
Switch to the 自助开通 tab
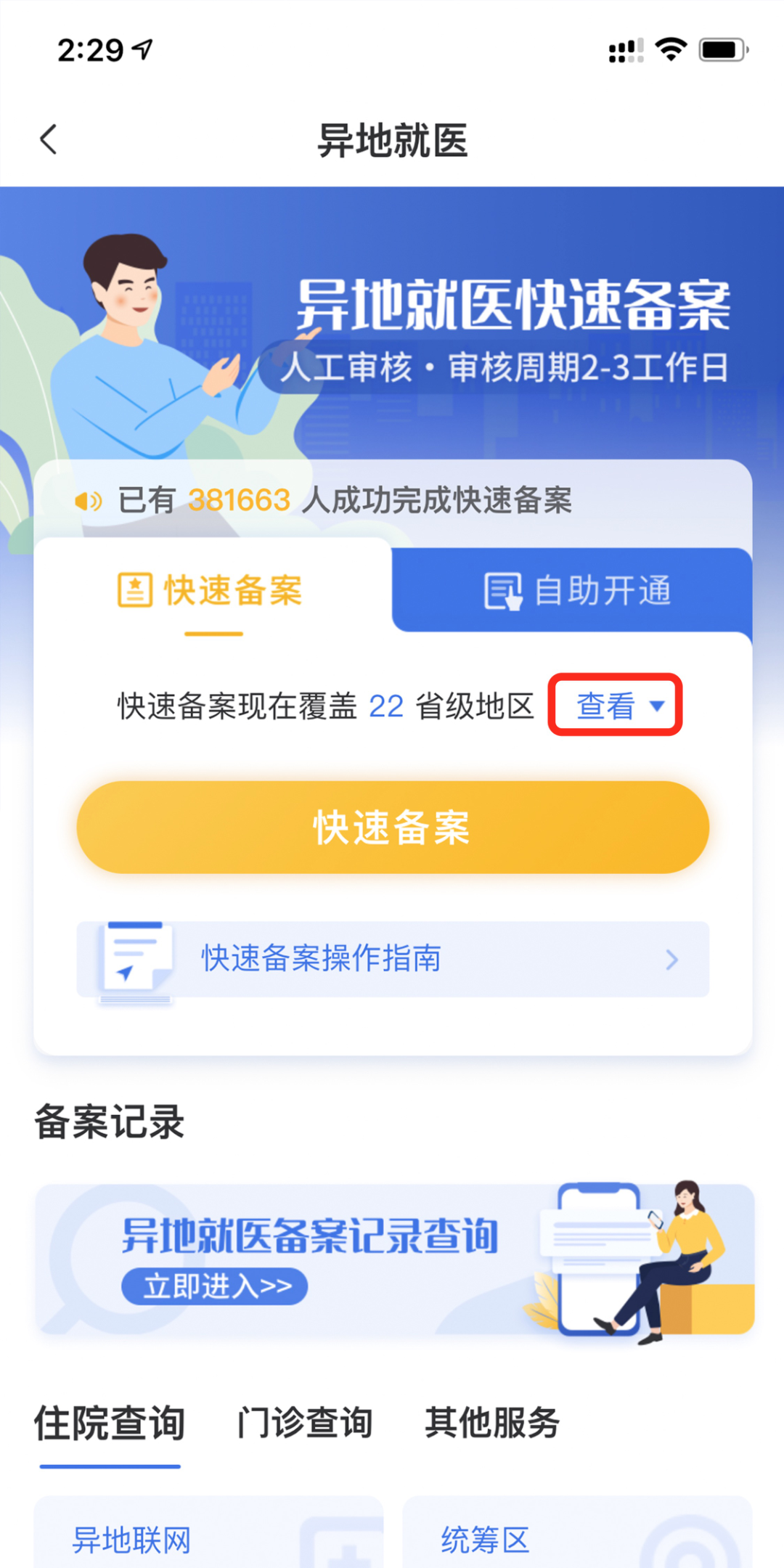click(x=577, y=590)
